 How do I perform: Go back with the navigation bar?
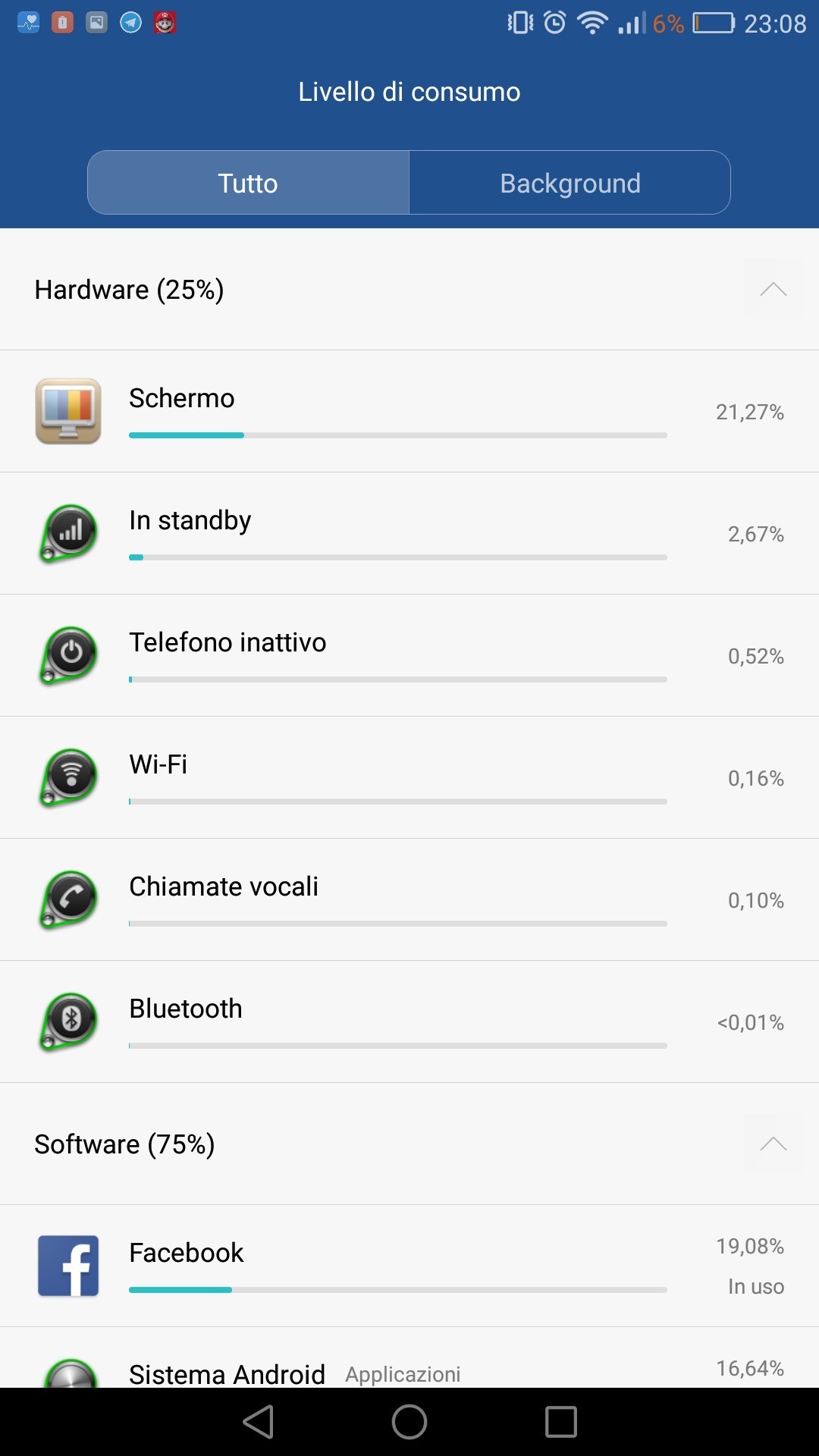click(259, 1422)
